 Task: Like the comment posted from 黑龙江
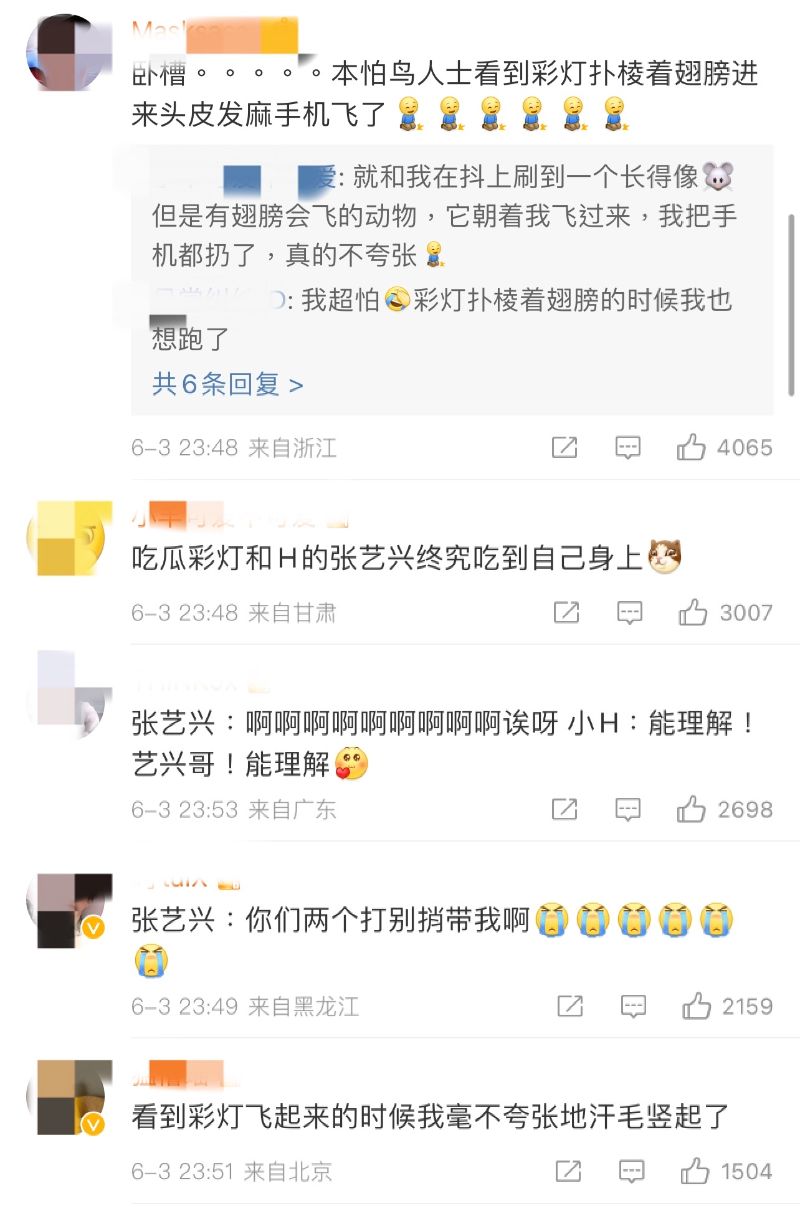tap(697, 1006)
